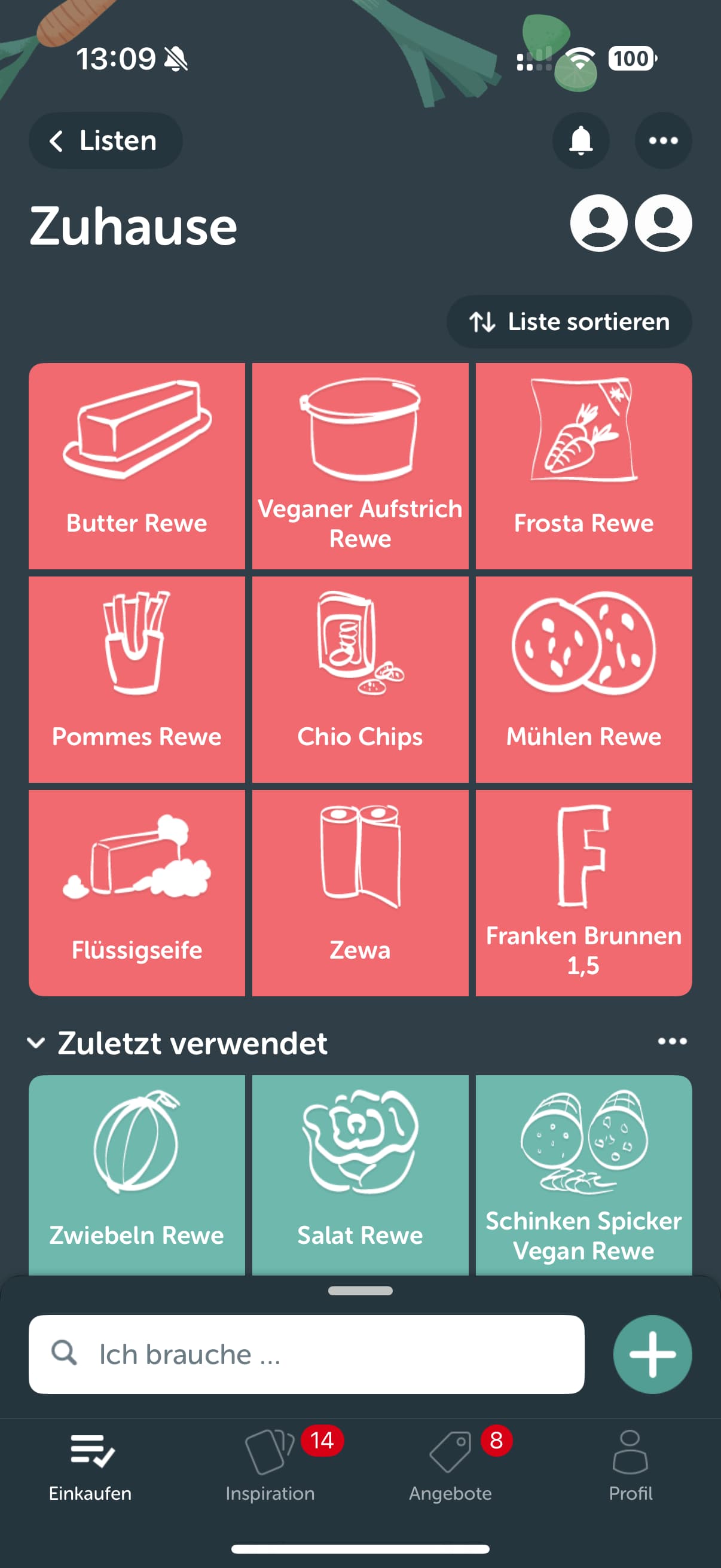Collapse the Zuletzt verwendet section
This screenshot has height=1568, width=721.
(36, 1043)
